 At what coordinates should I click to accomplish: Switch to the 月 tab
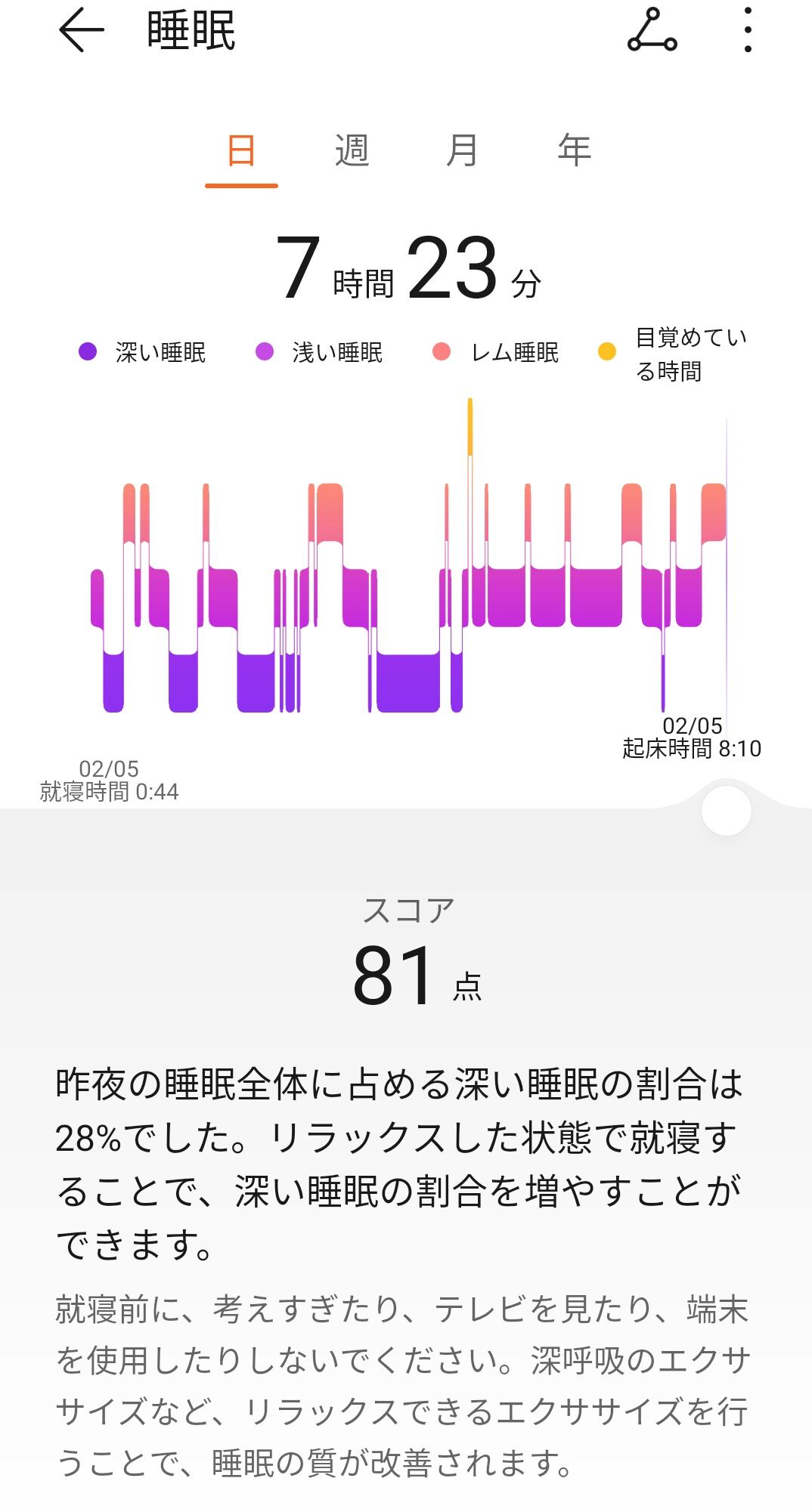coord(463,150)
